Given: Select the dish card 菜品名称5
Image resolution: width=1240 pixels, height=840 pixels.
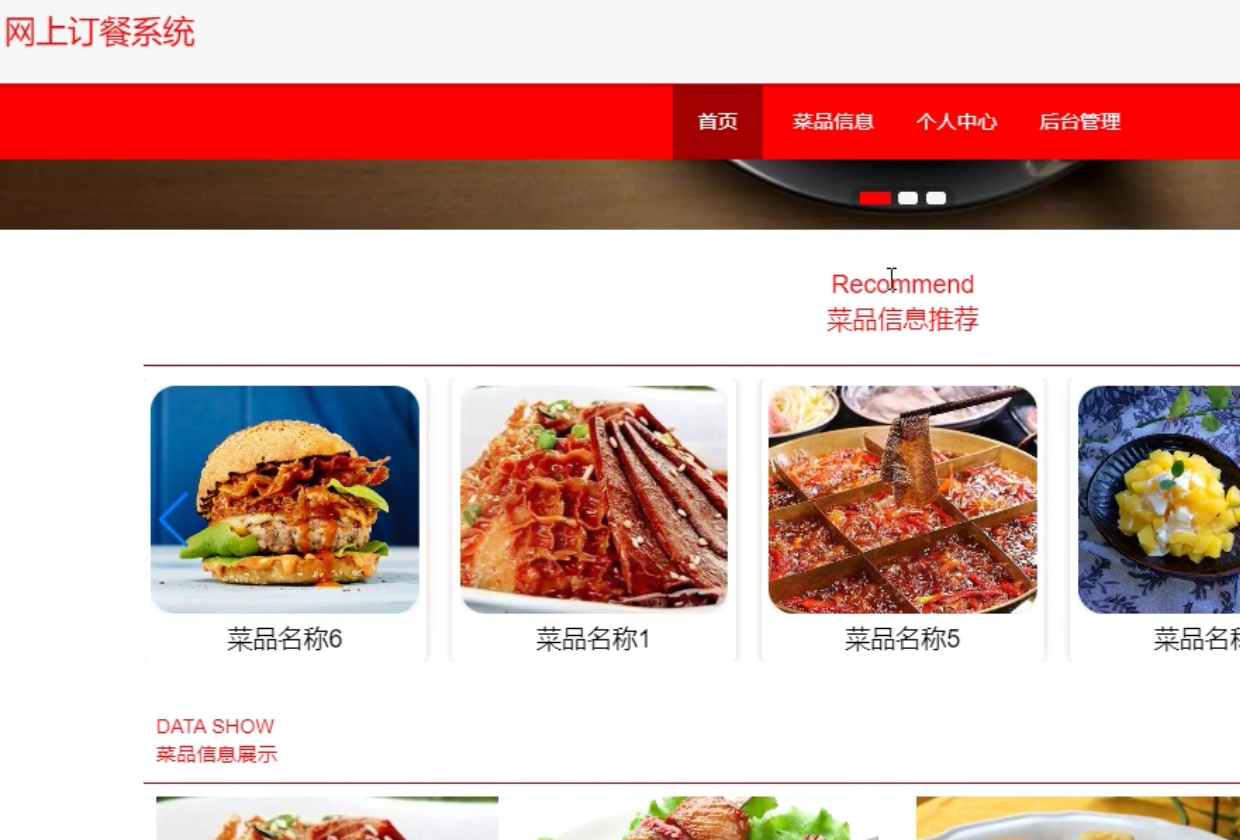Looking at the screenshot, I should [x=902, y=520].
